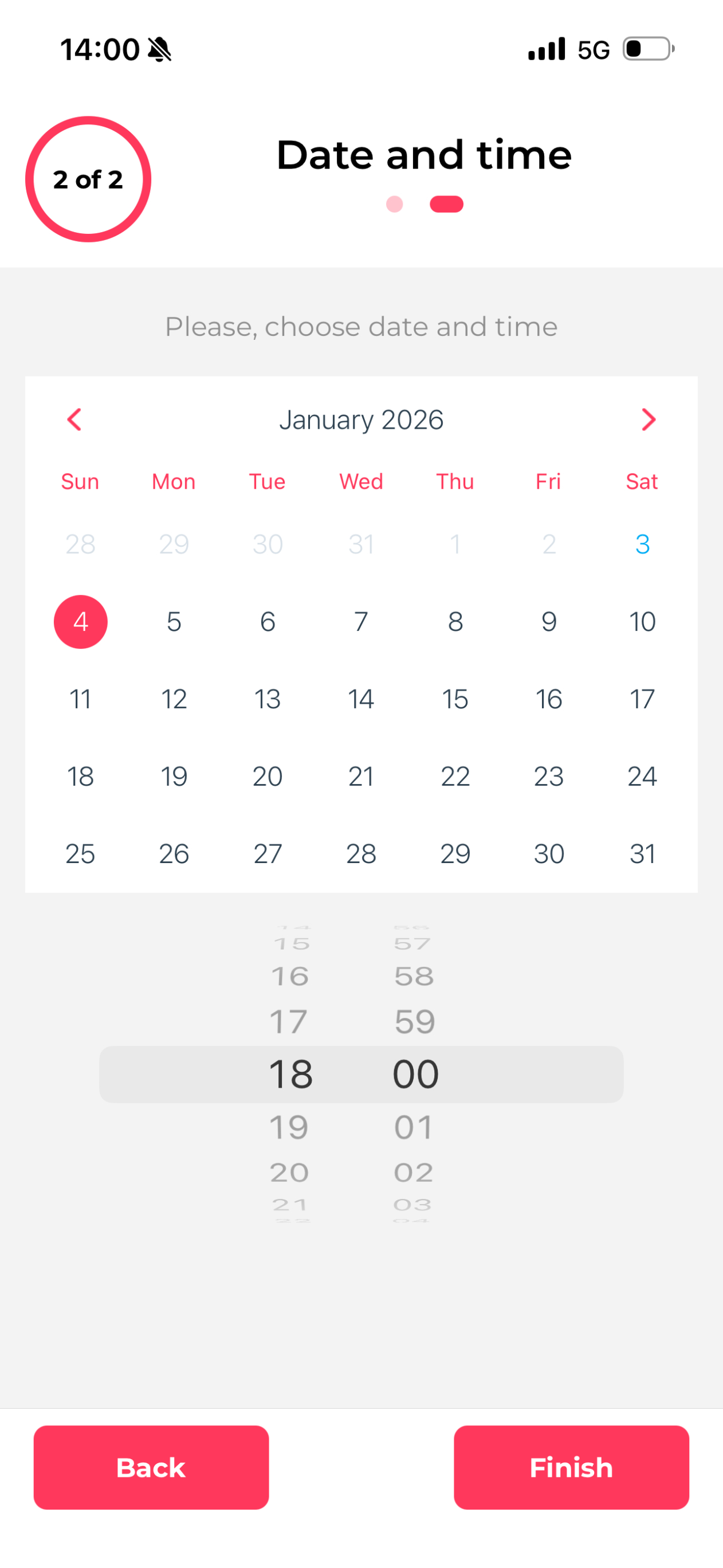Go to the next month
Viewport: 723px width, 1568px height.
pyautogui.click(x=648, y=420)
